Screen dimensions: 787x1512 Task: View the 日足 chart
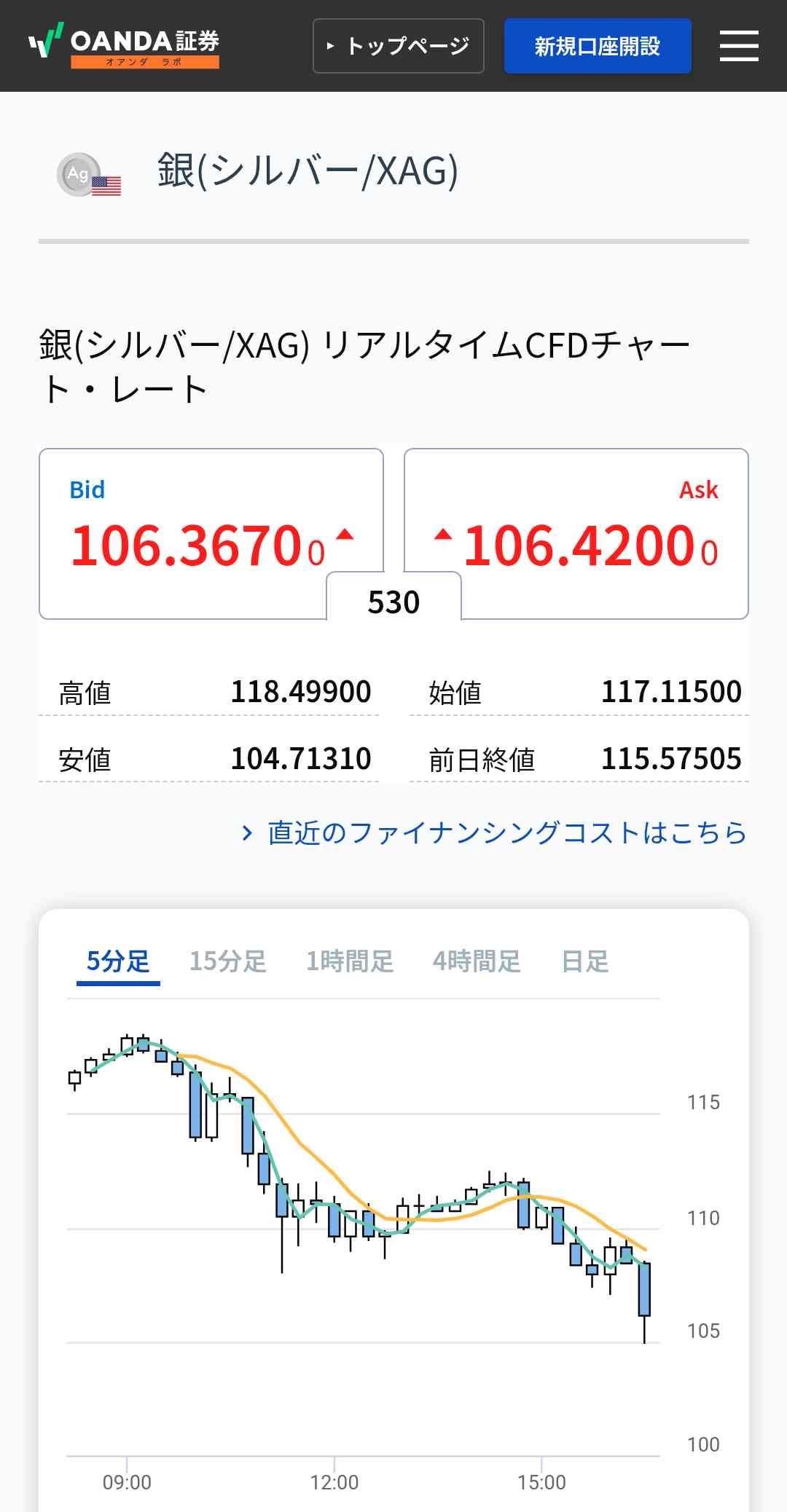pos(585,961)
